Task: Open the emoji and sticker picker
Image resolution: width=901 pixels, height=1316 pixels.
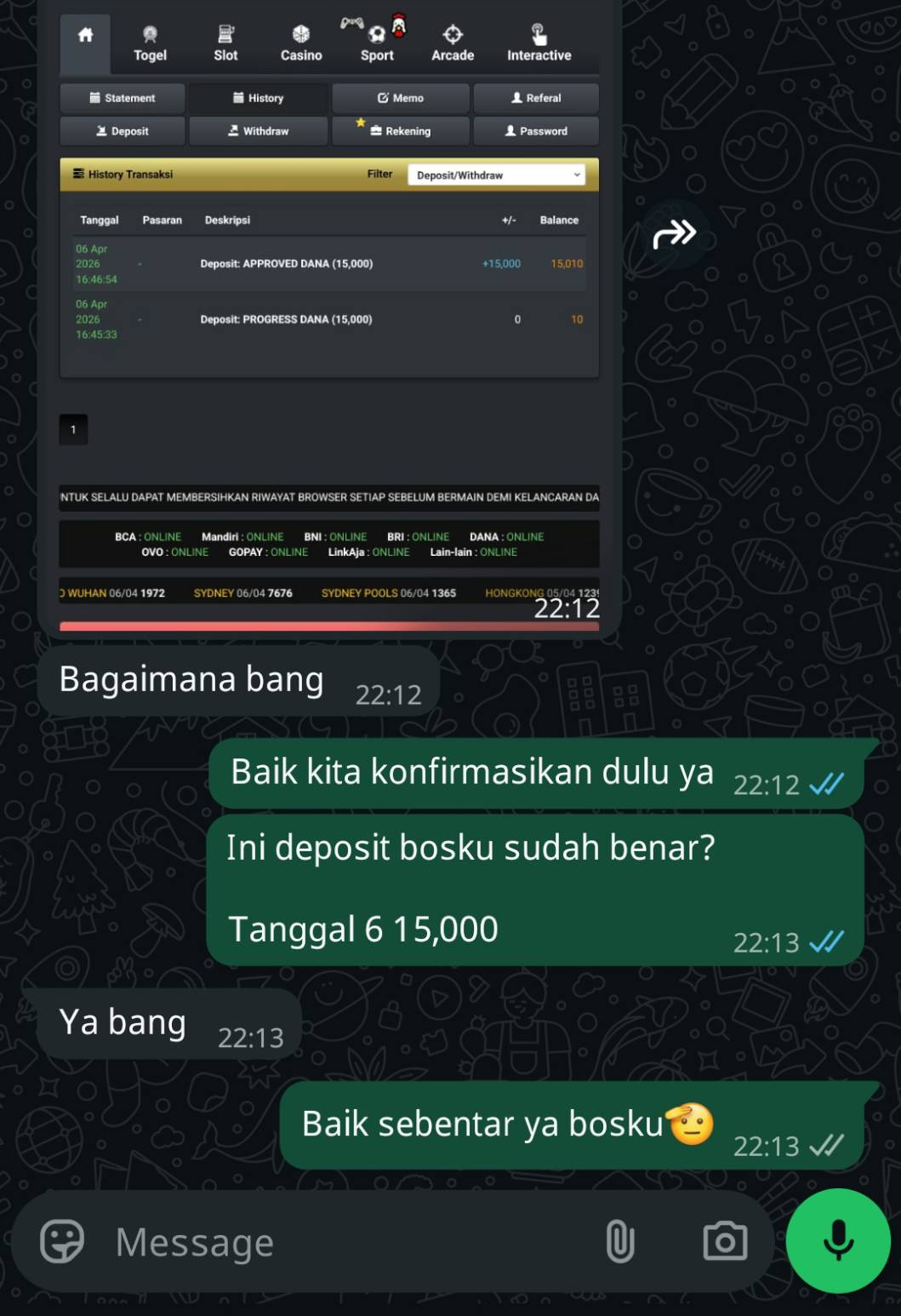Action: click(x=62, y=1241)
